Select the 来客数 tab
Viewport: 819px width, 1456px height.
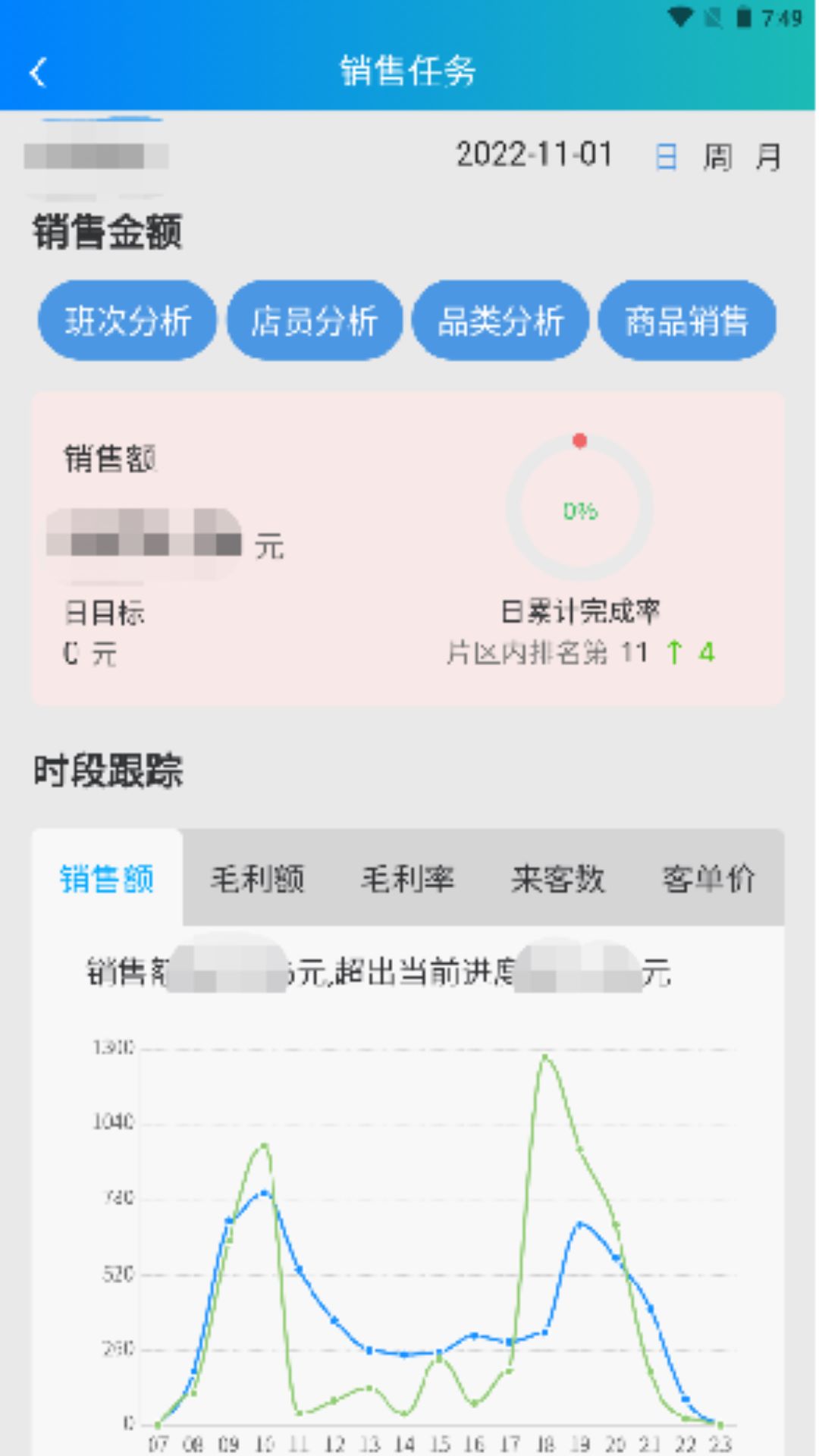click(x=557, y=880)
